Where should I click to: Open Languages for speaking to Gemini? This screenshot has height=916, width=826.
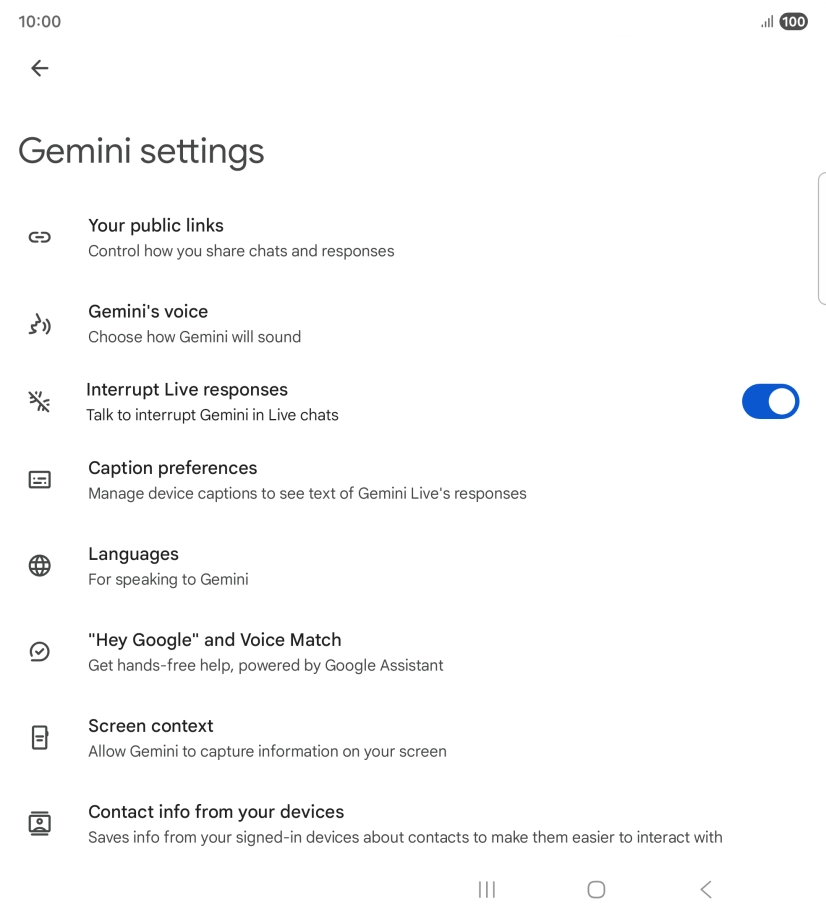click(x=168, y=566)
